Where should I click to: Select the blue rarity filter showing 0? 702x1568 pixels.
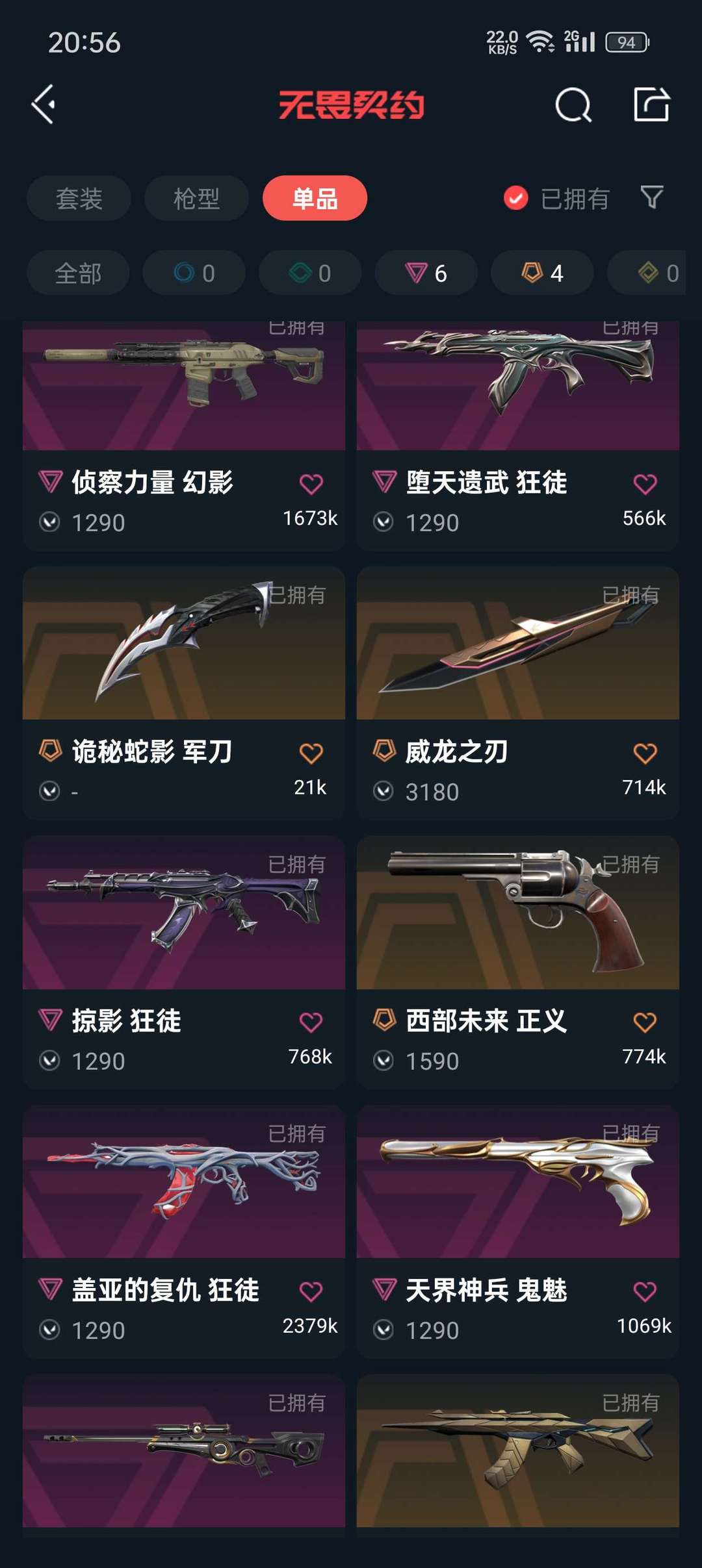(x=193, y=273)
